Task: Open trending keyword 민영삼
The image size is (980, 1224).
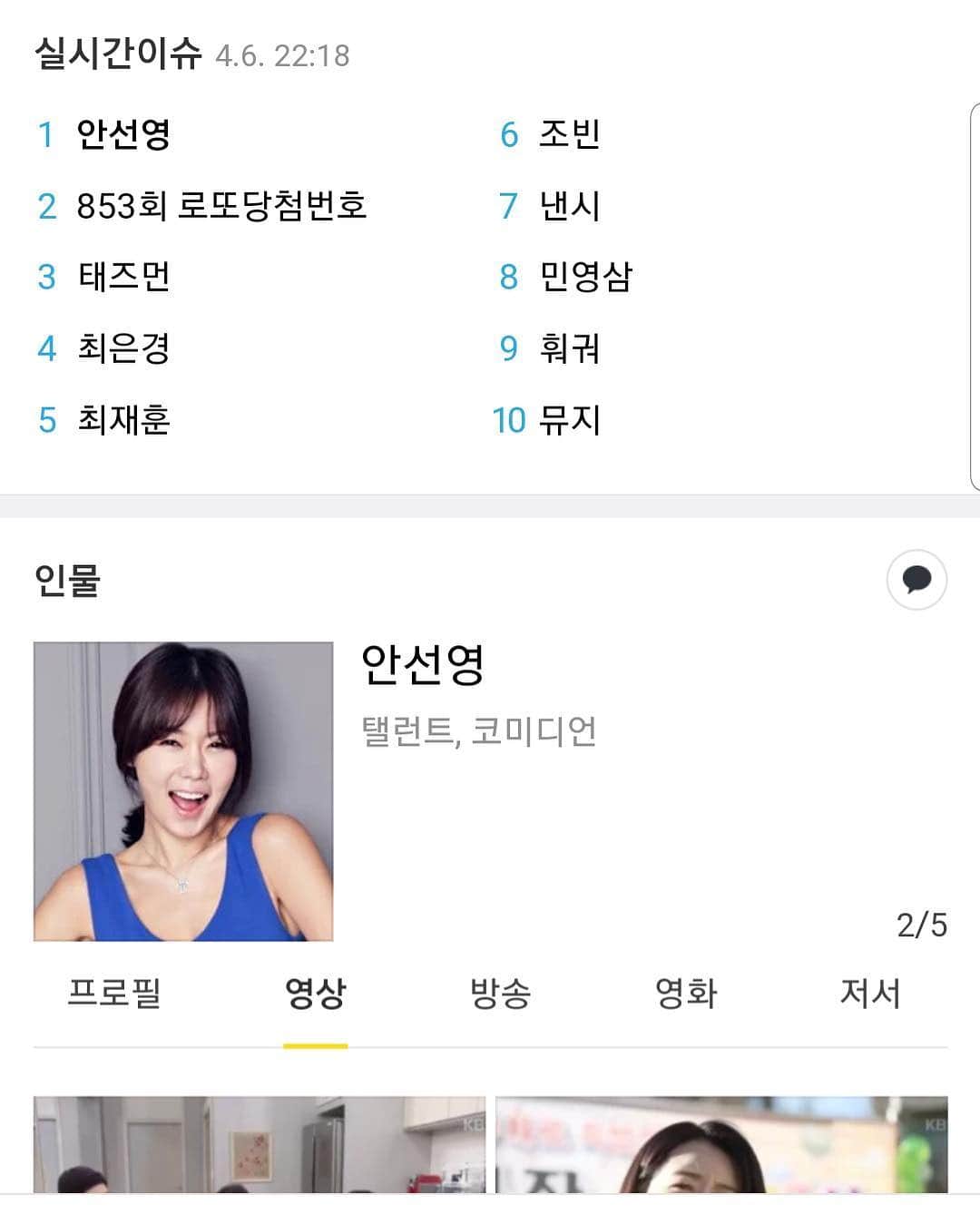Action: [585, 277]
